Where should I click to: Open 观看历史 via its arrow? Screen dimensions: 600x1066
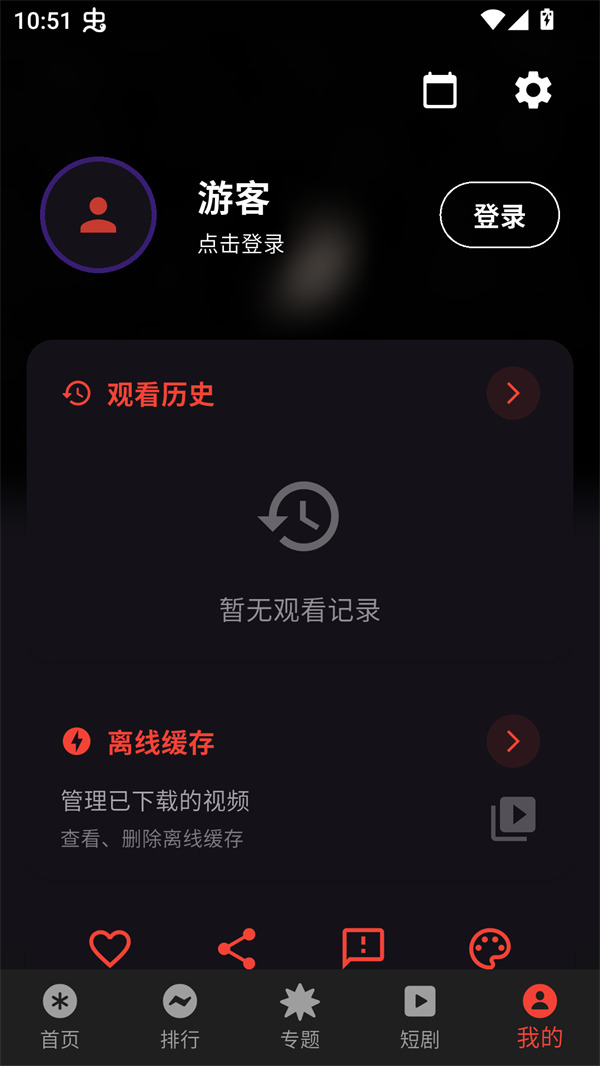pyautogui.click(x=513, y=394)
